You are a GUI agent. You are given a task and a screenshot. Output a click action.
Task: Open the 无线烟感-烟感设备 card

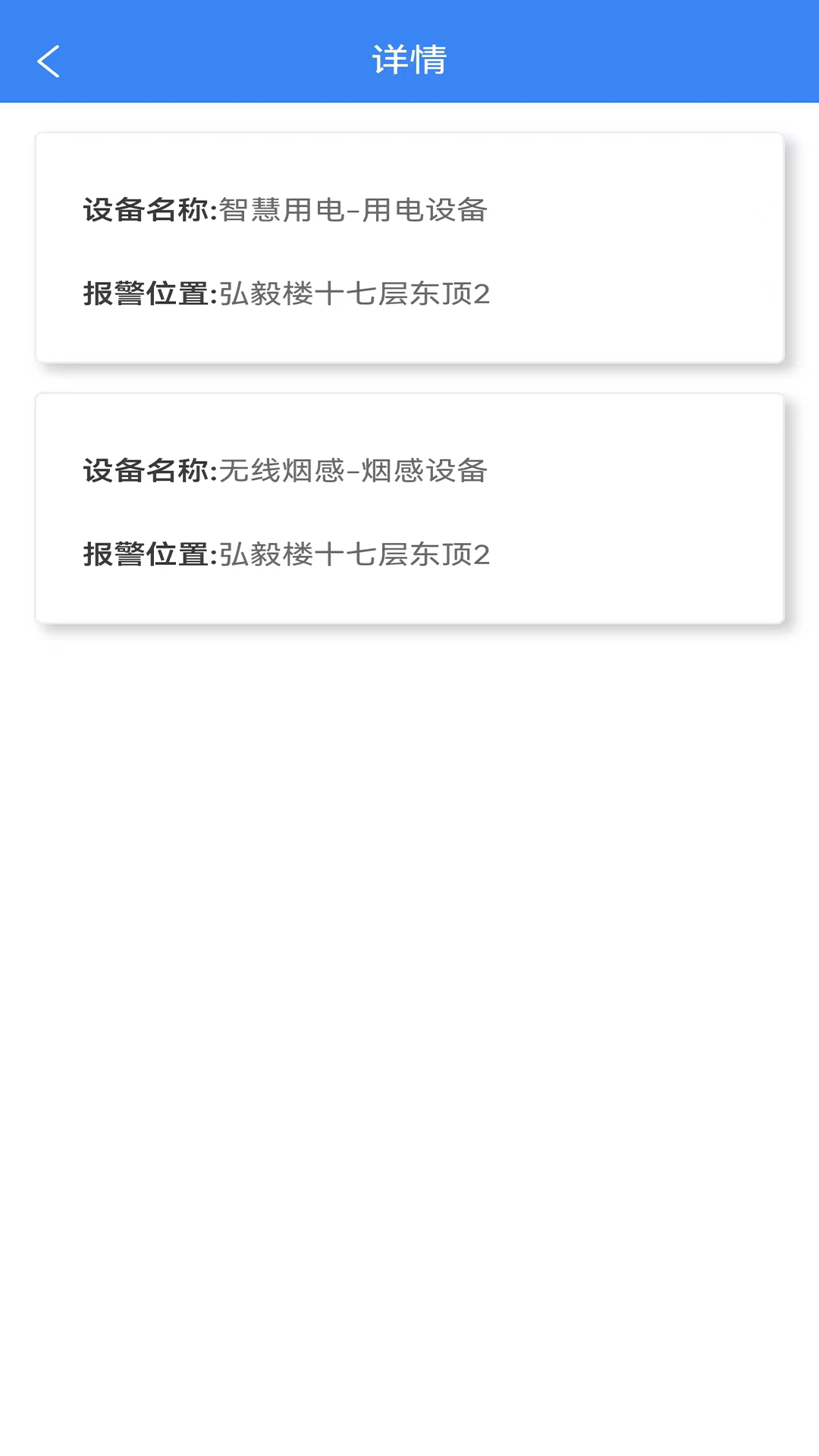click(409, 509)
